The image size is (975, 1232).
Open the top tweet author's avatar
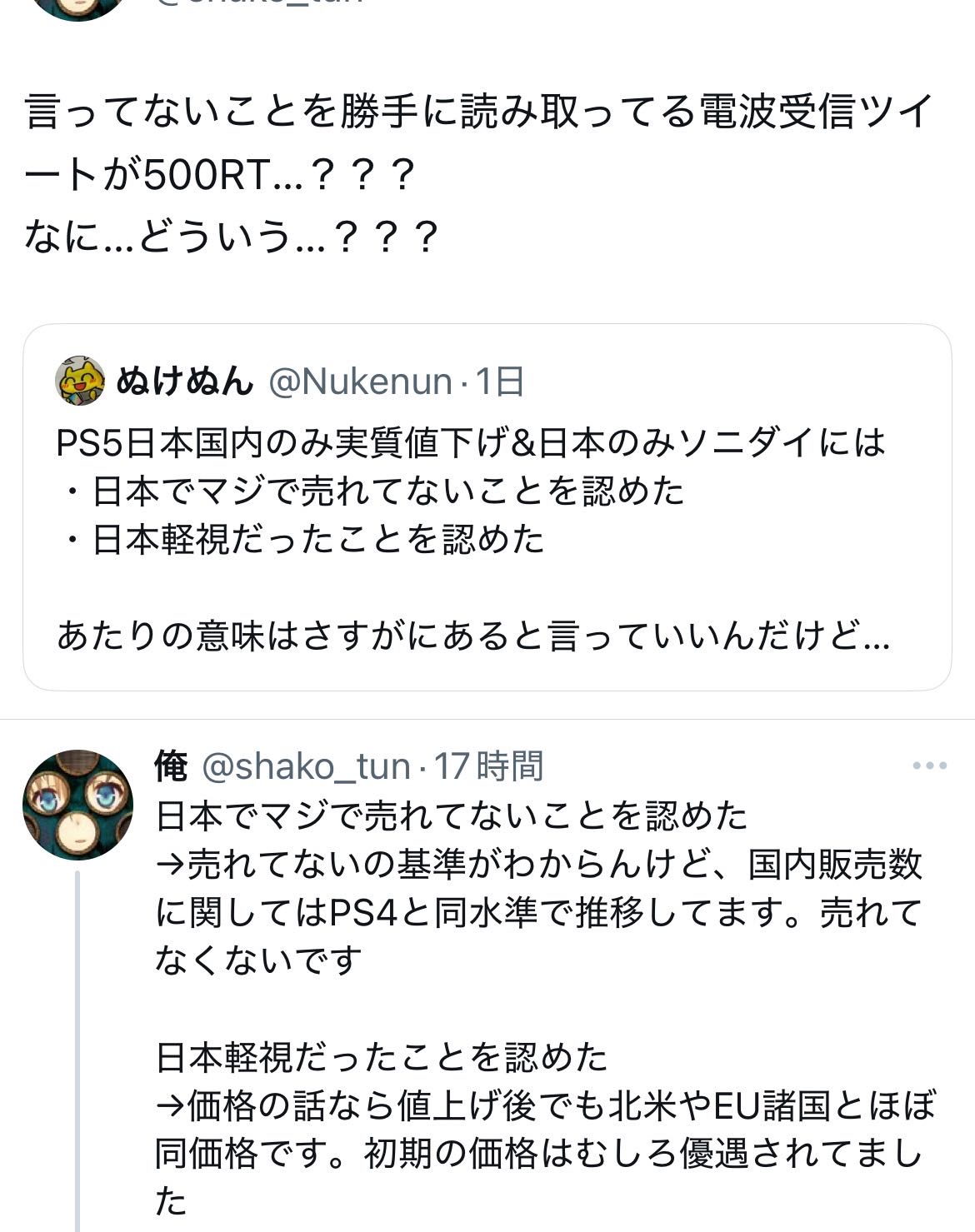[77, 7]
